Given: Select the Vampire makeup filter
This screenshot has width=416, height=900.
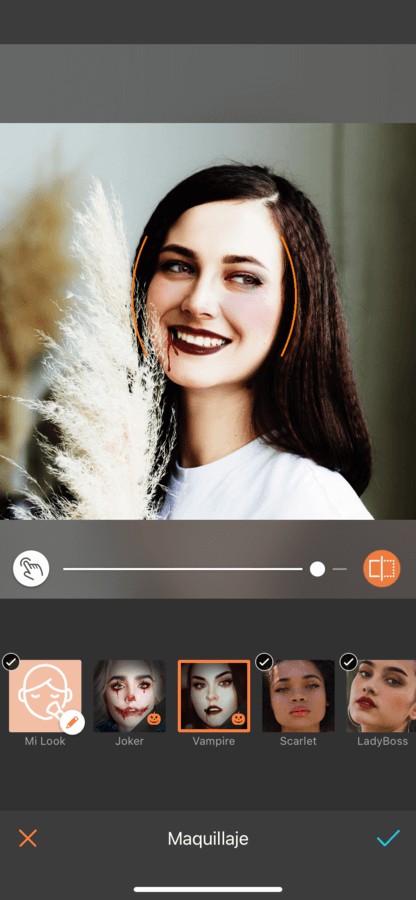Looking at the screenshot, I should pos(213,696).
